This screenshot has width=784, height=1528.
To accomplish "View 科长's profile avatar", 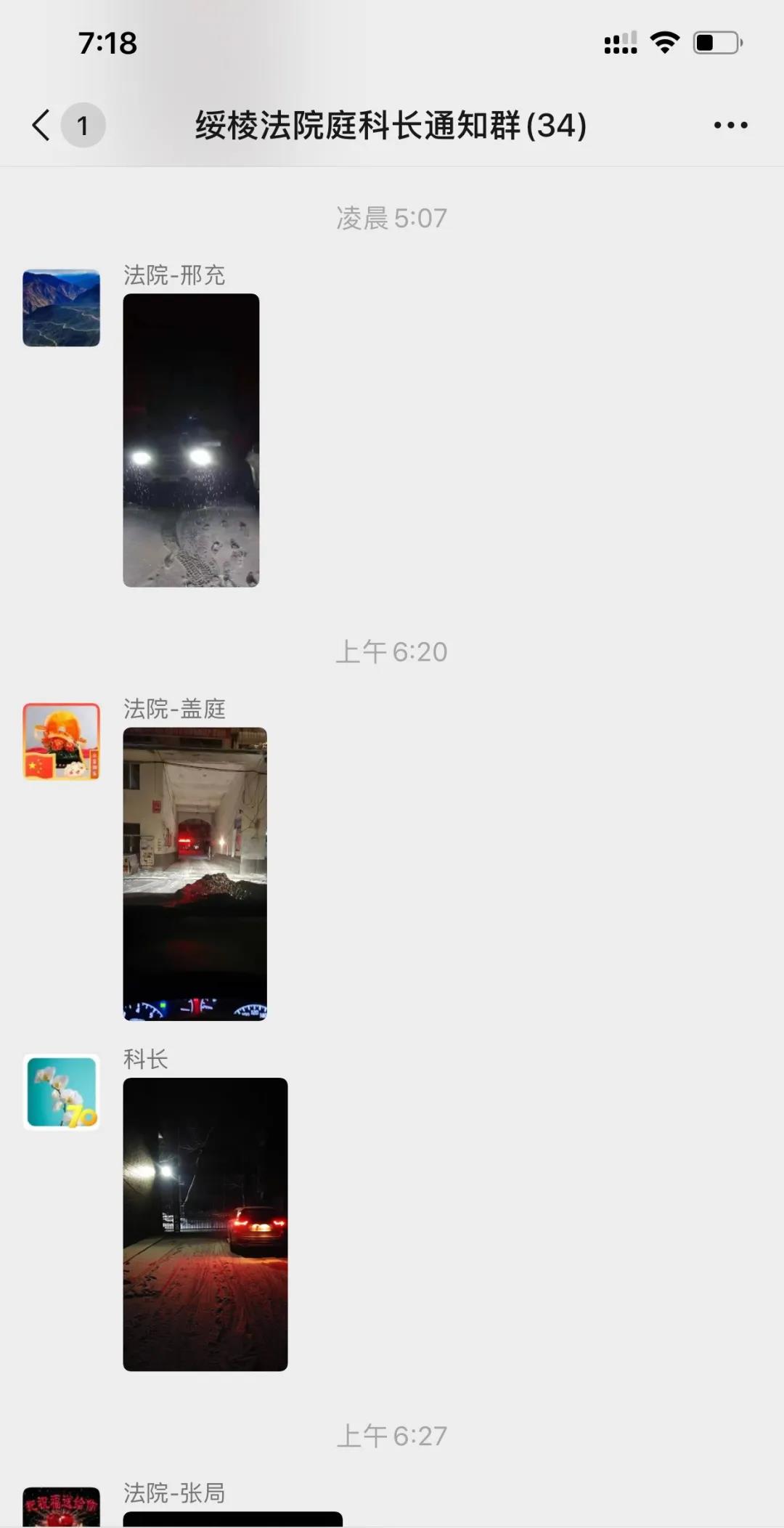I will 62,1092.
